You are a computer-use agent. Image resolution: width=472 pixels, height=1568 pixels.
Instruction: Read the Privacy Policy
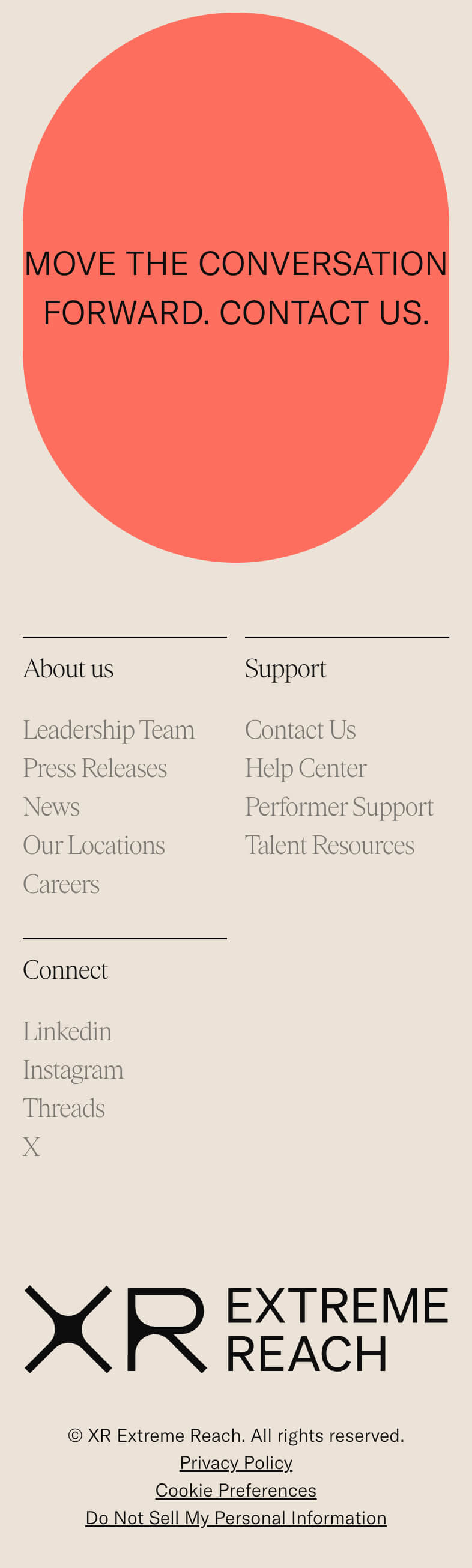tap(235, 1463)
